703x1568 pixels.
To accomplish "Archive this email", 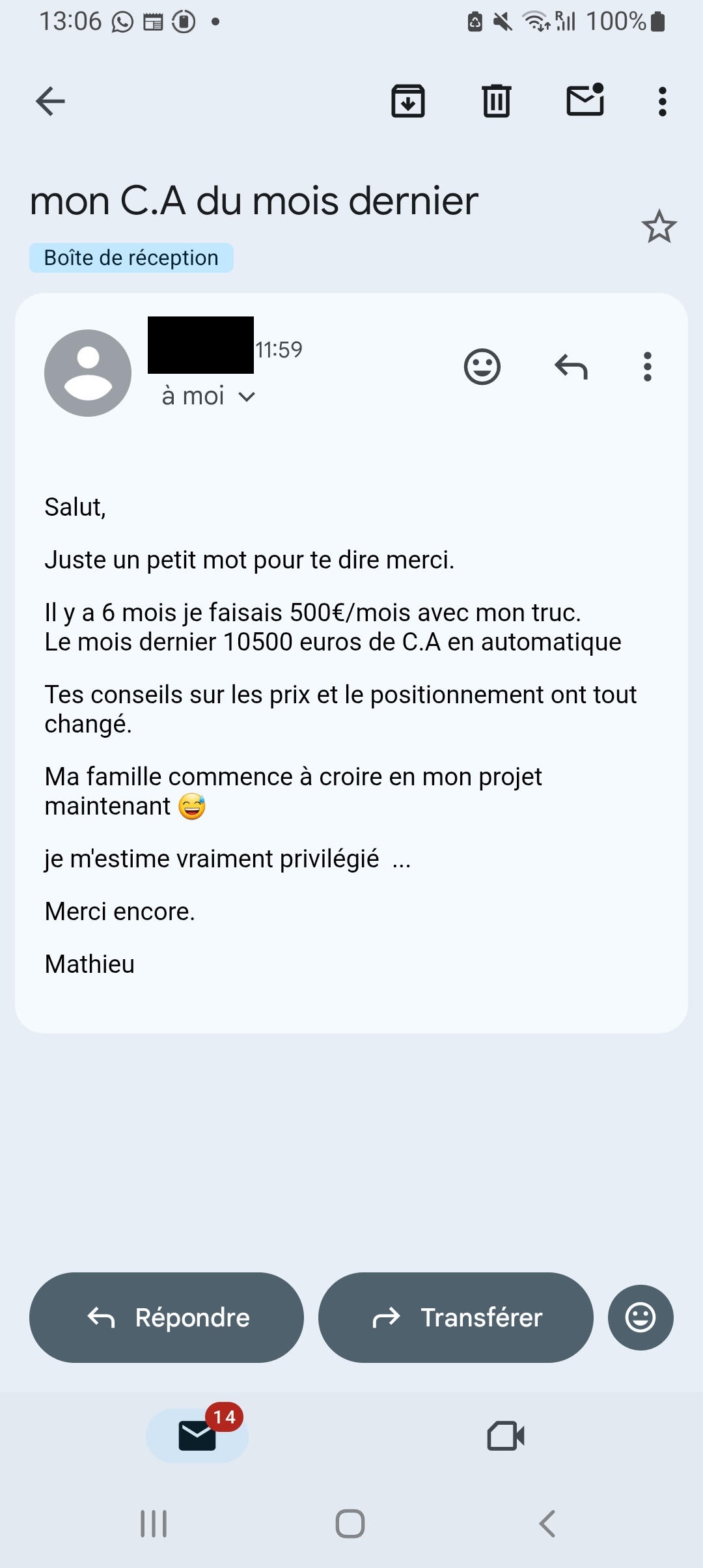I will pyautogui.click(x=408, y=102).
